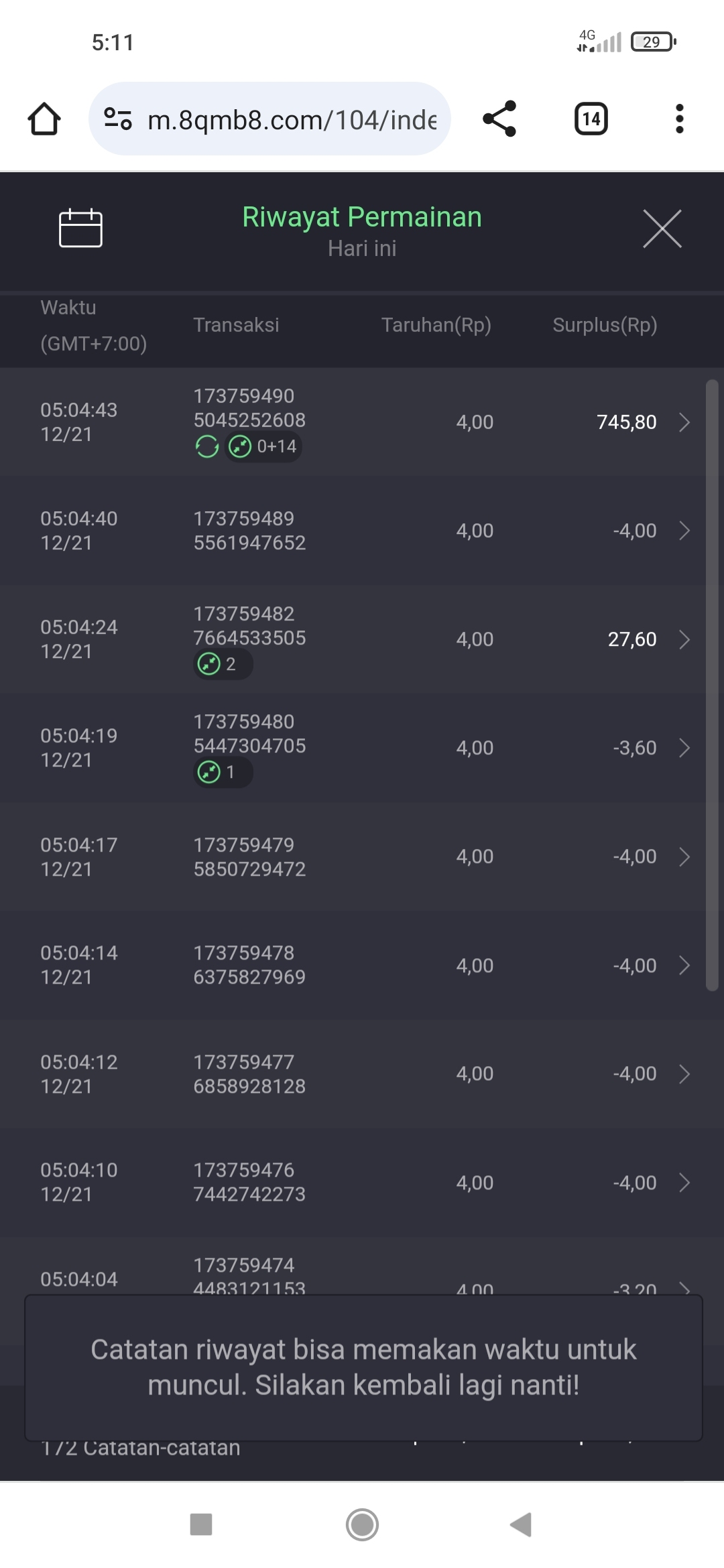The height and width of the screenshot is (1568, 724).
Task: Close the Riwayat Permainan panel
Action: (662, 228)
